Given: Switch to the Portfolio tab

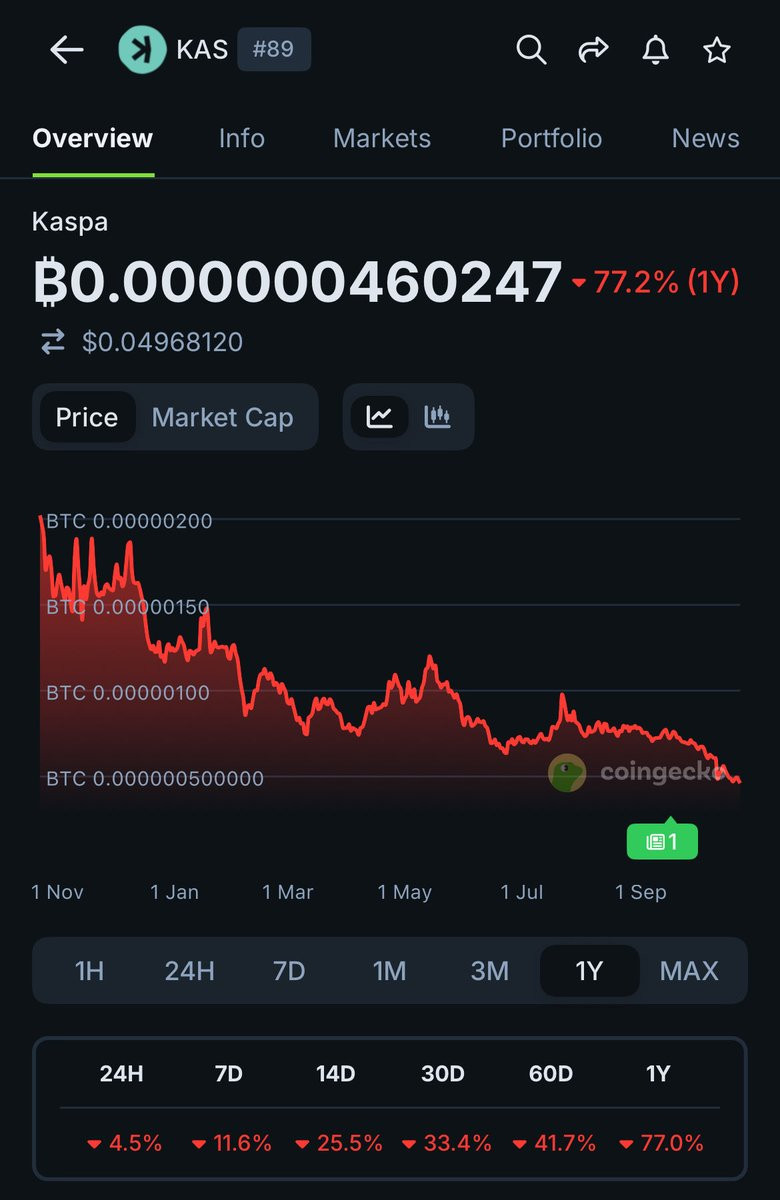Looking at the screenshot, I should click(x=551, y=138).
